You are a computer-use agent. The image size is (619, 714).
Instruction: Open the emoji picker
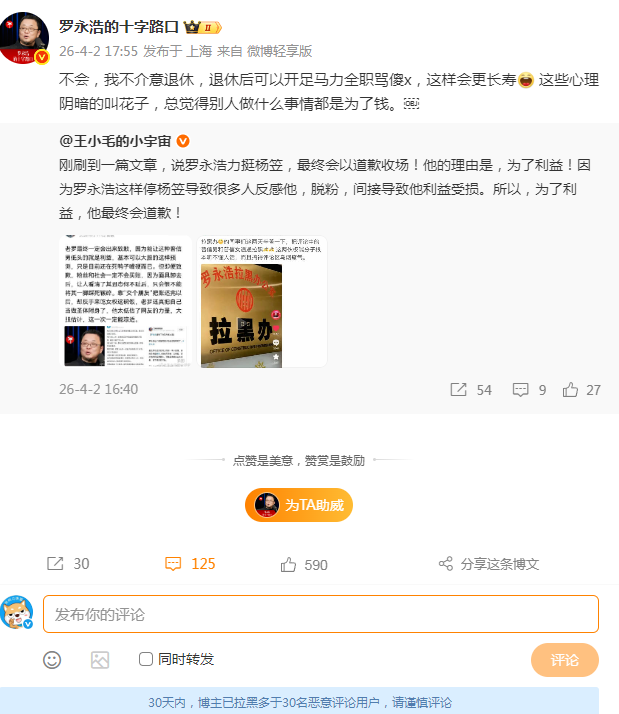(52, 660)
